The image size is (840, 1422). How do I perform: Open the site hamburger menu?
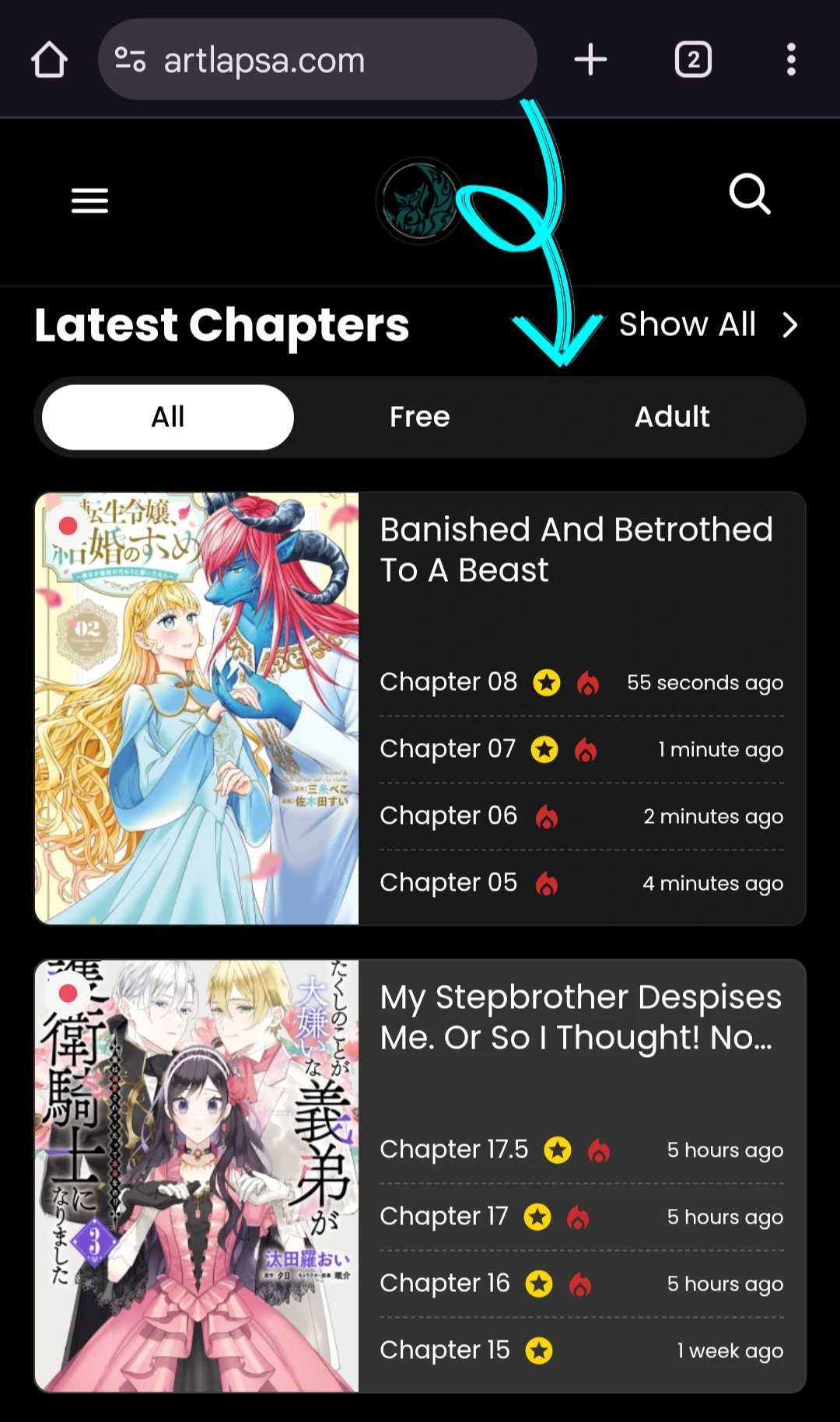(x=89, y=201)
